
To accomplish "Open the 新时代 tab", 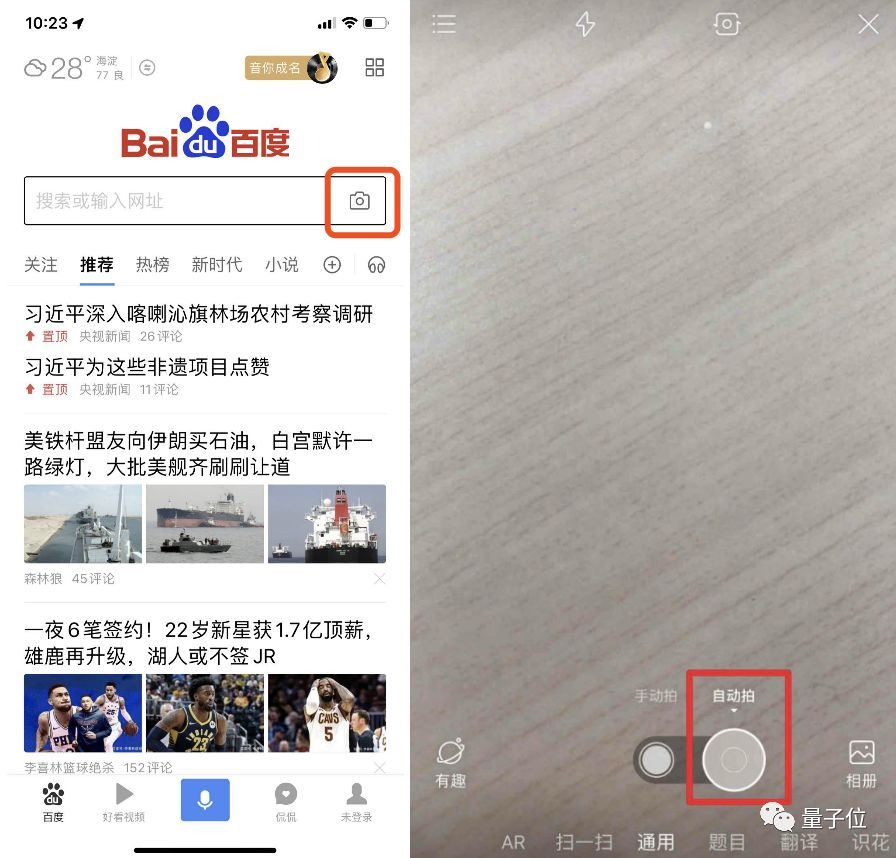I will tap(216, 265).
